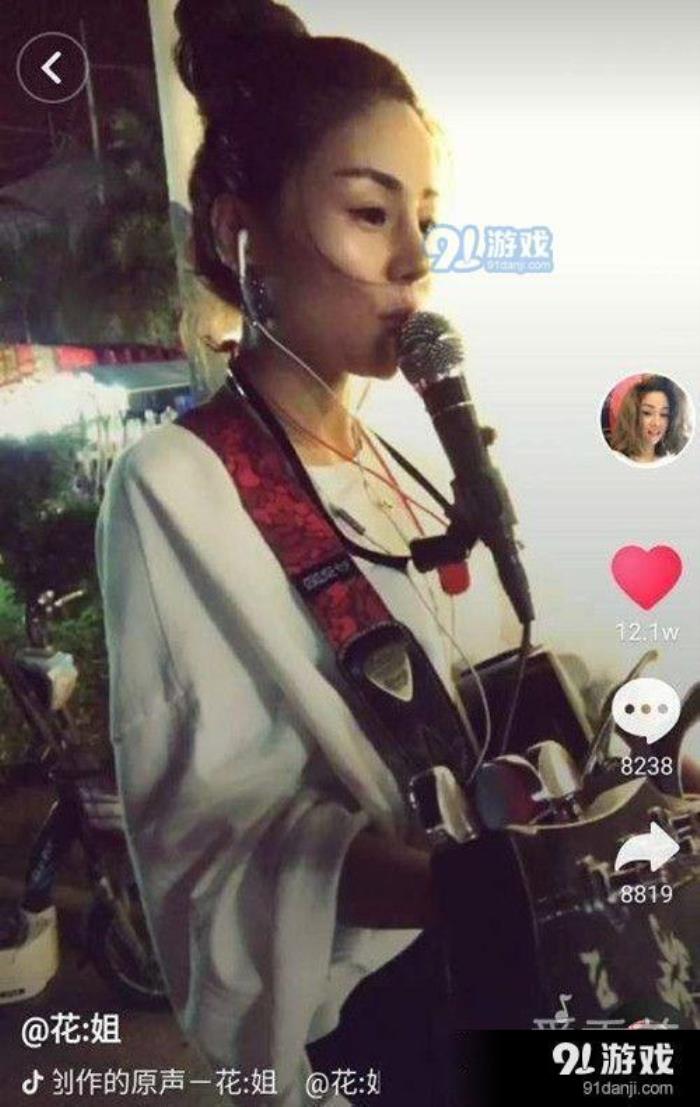Like the video with the heart
The height and width of the screenshot is (1107, 700).
(647, 577)
